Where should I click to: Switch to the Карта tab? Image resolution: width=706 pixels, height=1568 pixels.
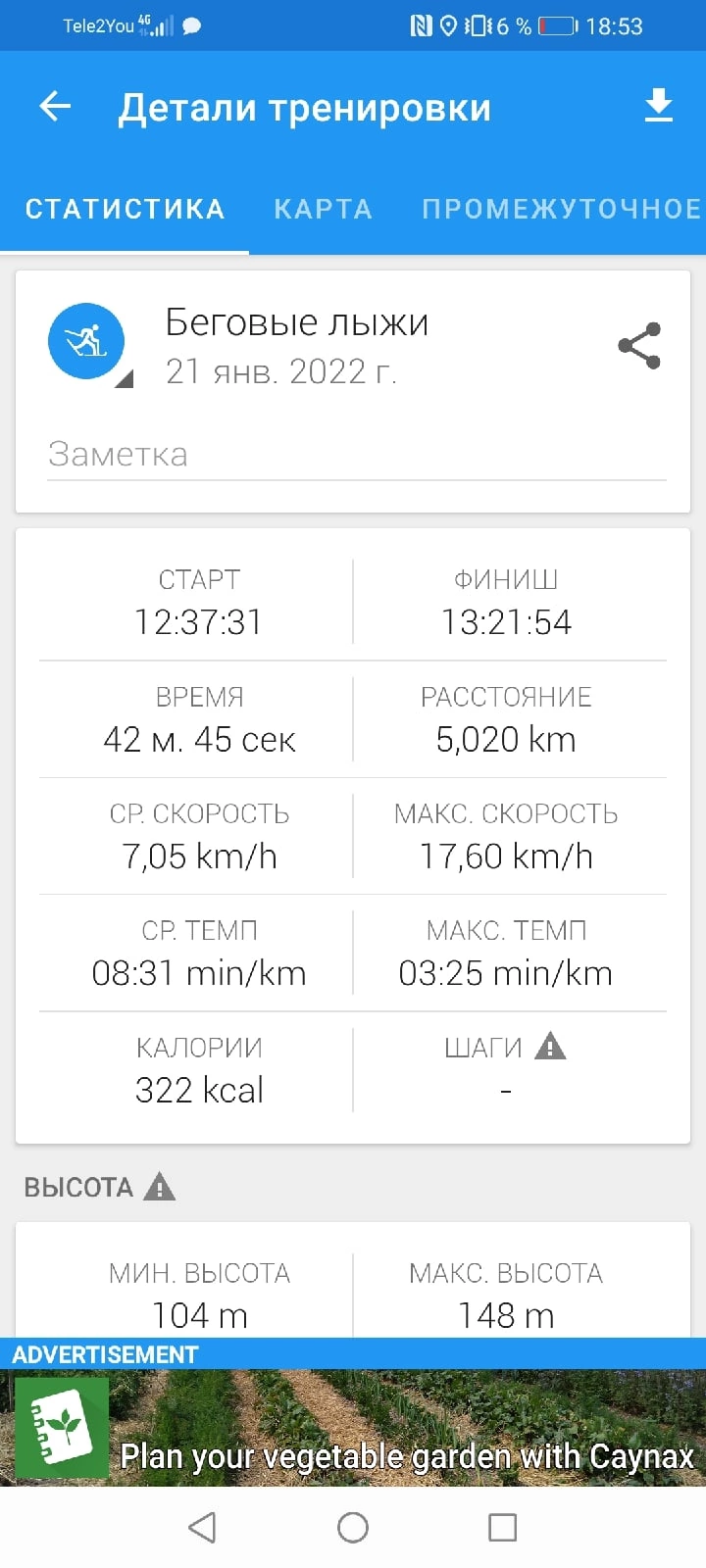pos(323,209)
